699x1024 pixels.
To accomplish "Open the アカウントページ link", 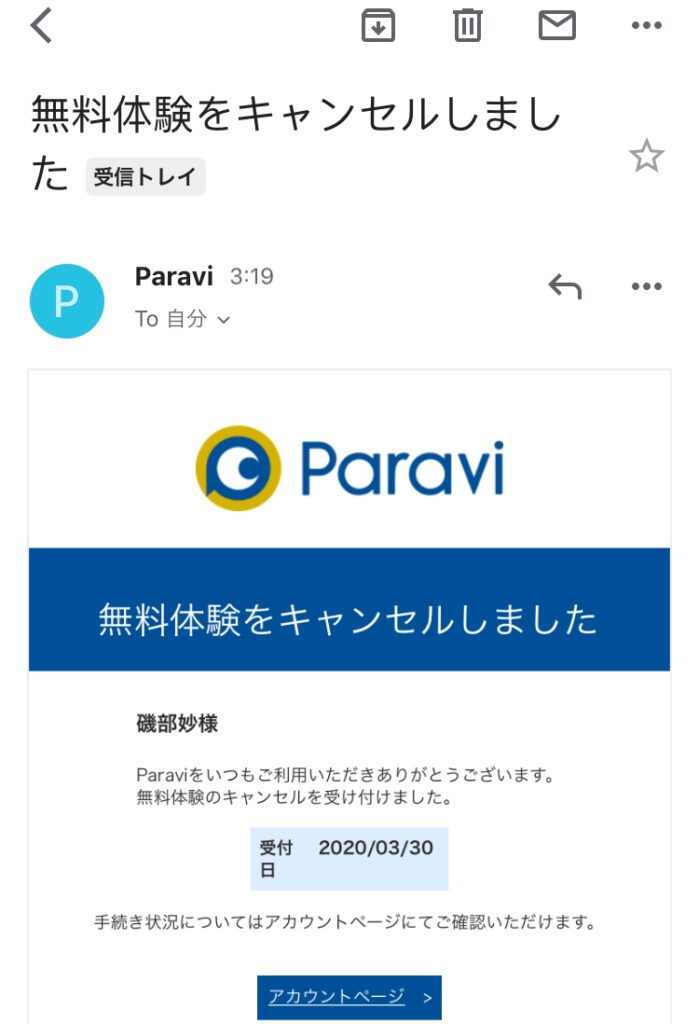I will click(x=348, y=997).
